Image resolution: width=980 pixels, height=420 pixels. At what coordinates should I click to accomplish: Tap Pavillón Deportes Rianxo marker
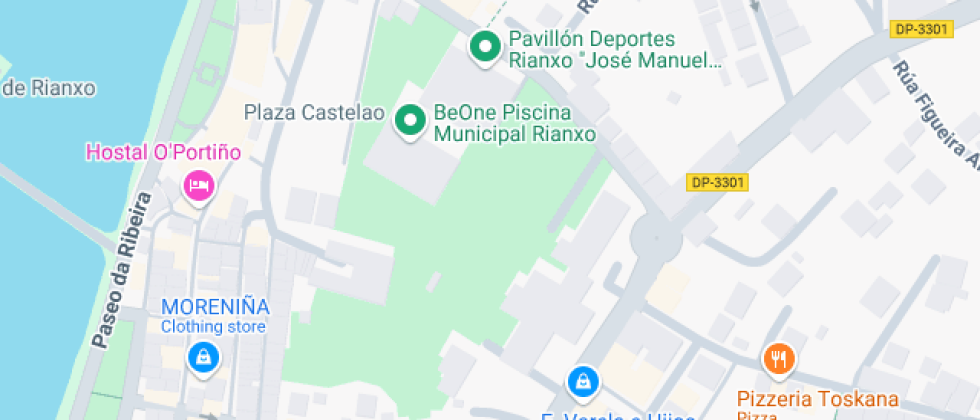(486, 47)
